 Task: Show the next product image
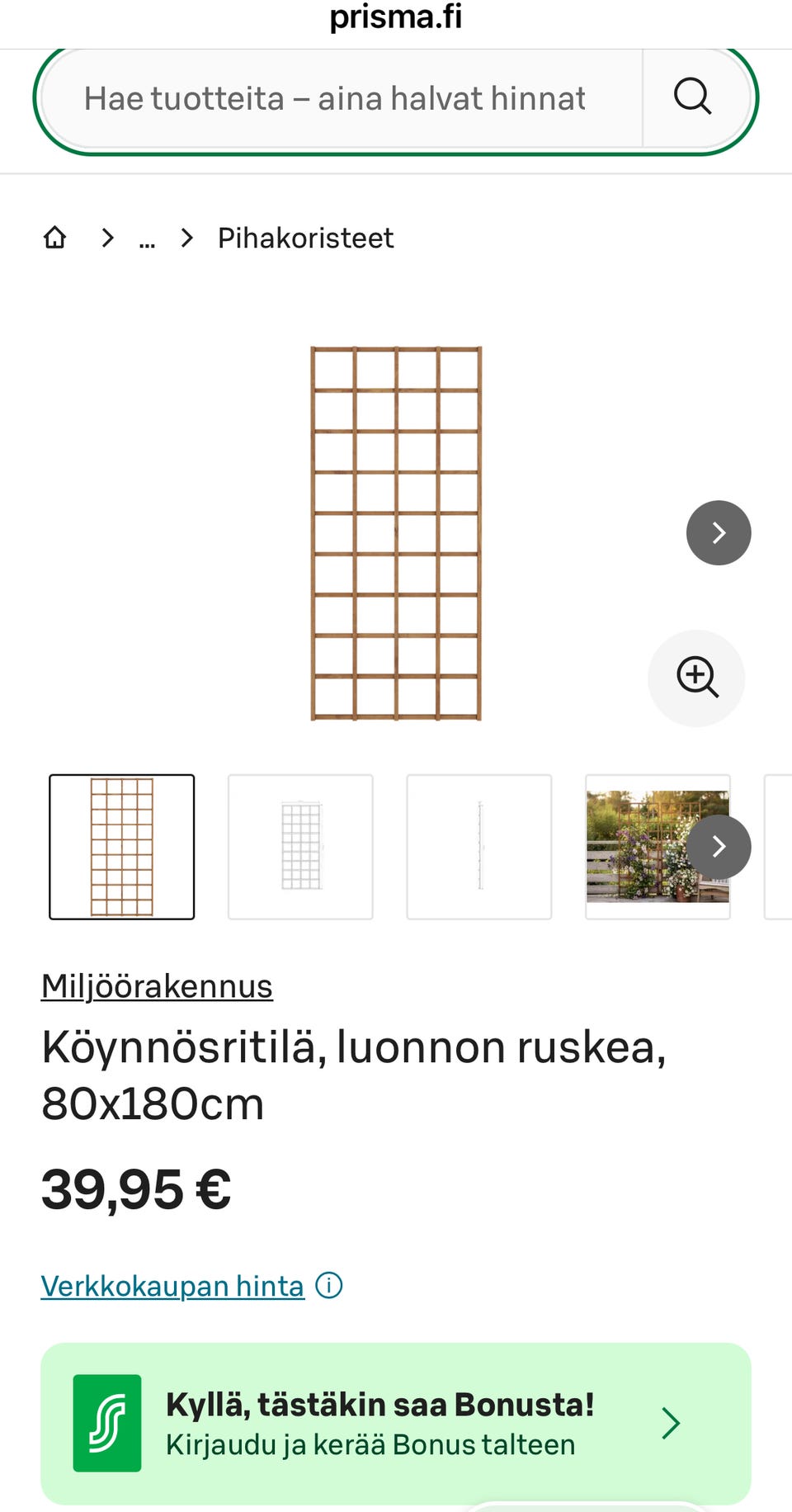tap(719, 533)
